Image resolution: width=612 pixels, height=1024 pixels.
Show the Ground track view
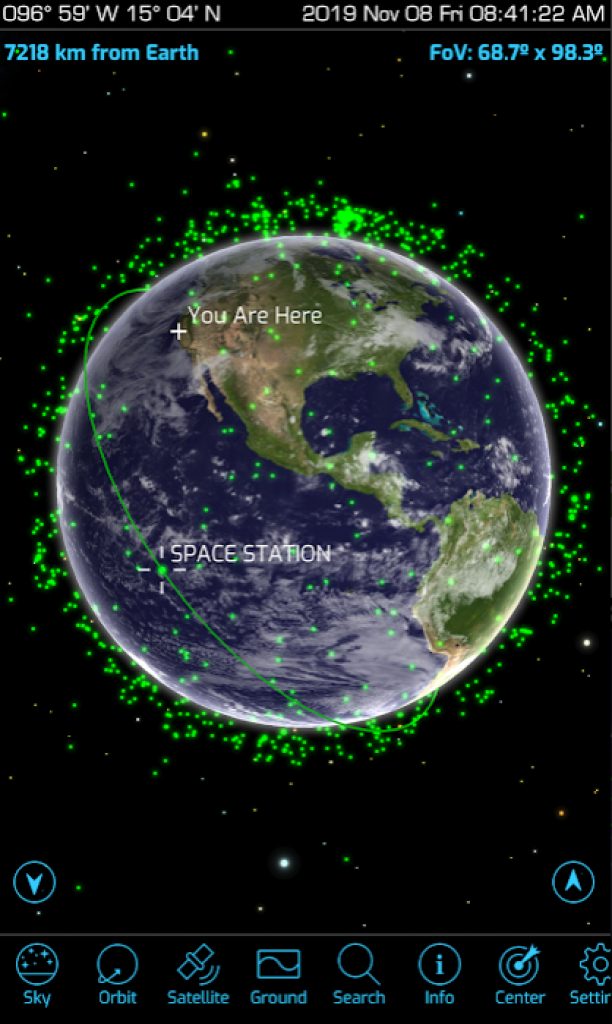(278, 974)
